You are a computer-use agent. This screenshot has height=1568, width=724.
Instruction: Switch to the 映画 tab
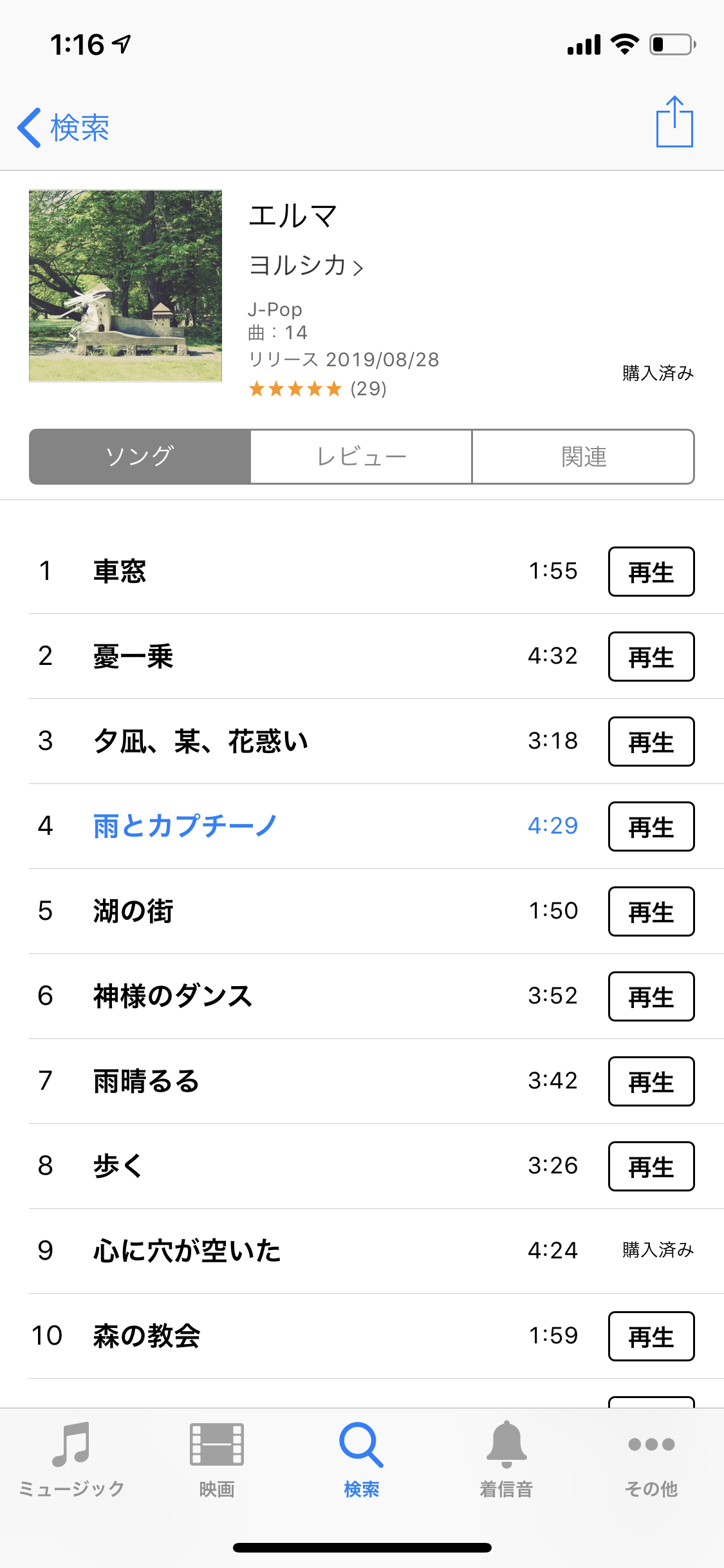pos(216,1459)
